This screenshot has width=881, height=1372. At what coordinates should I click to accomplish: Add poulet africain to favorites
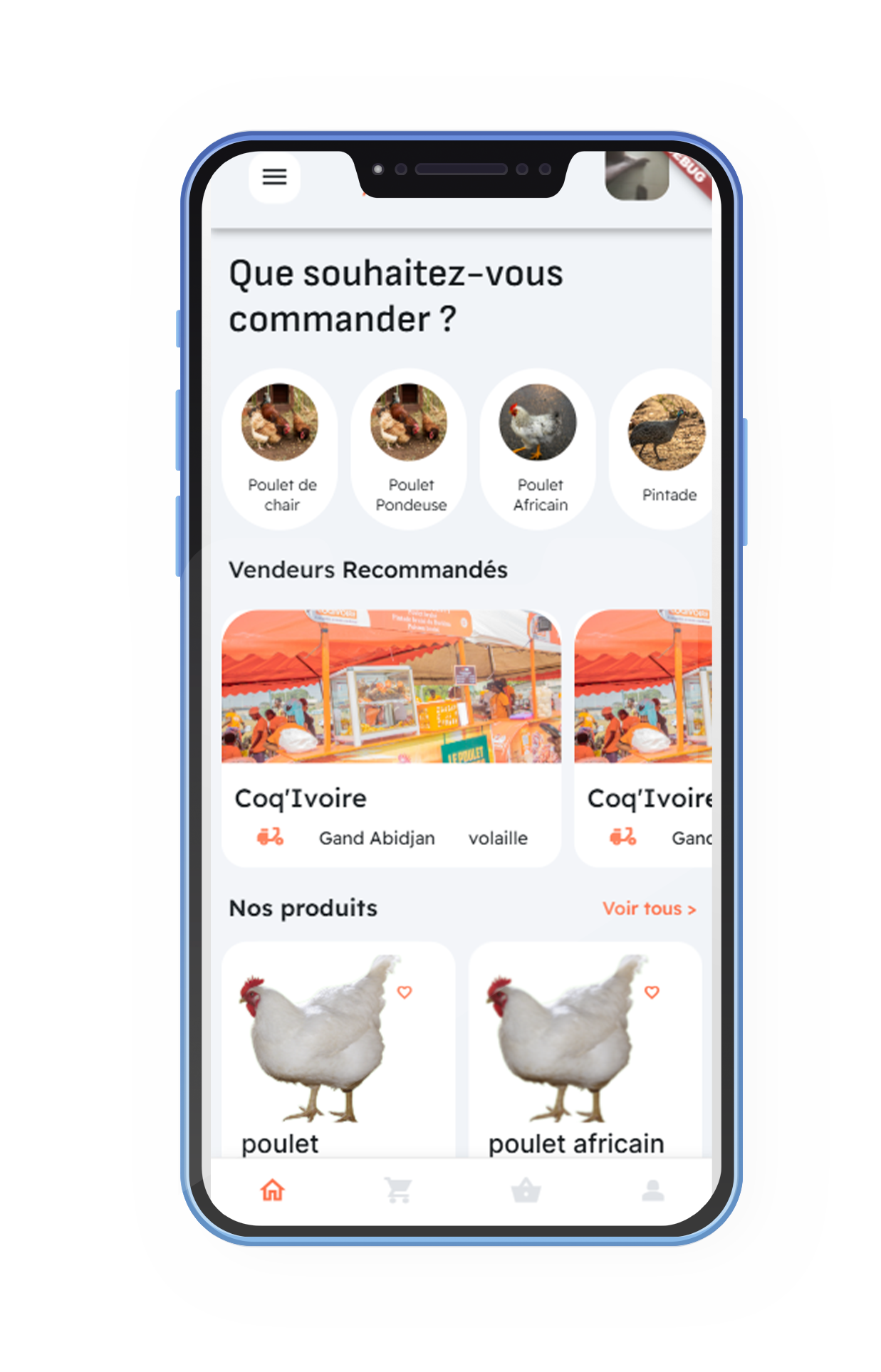click(x=652, y=992)
